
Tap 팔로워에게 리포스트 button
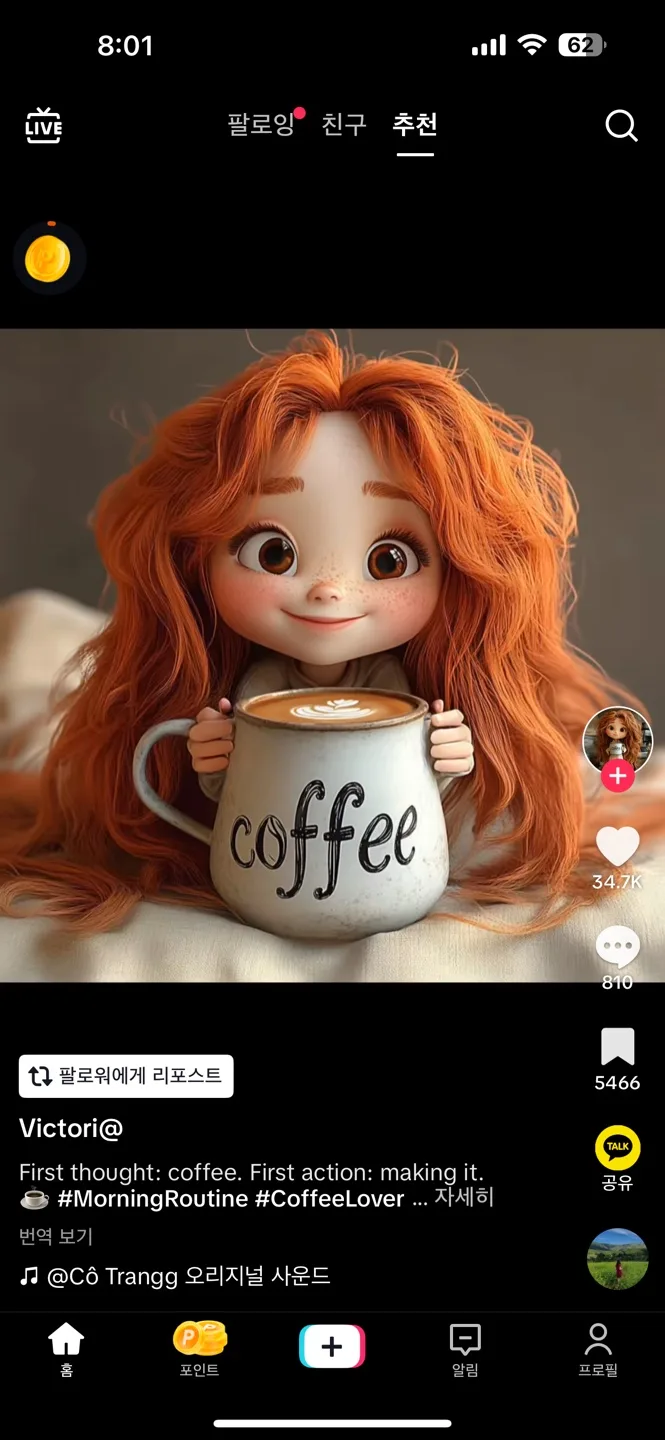click(x=126, y=1076)
